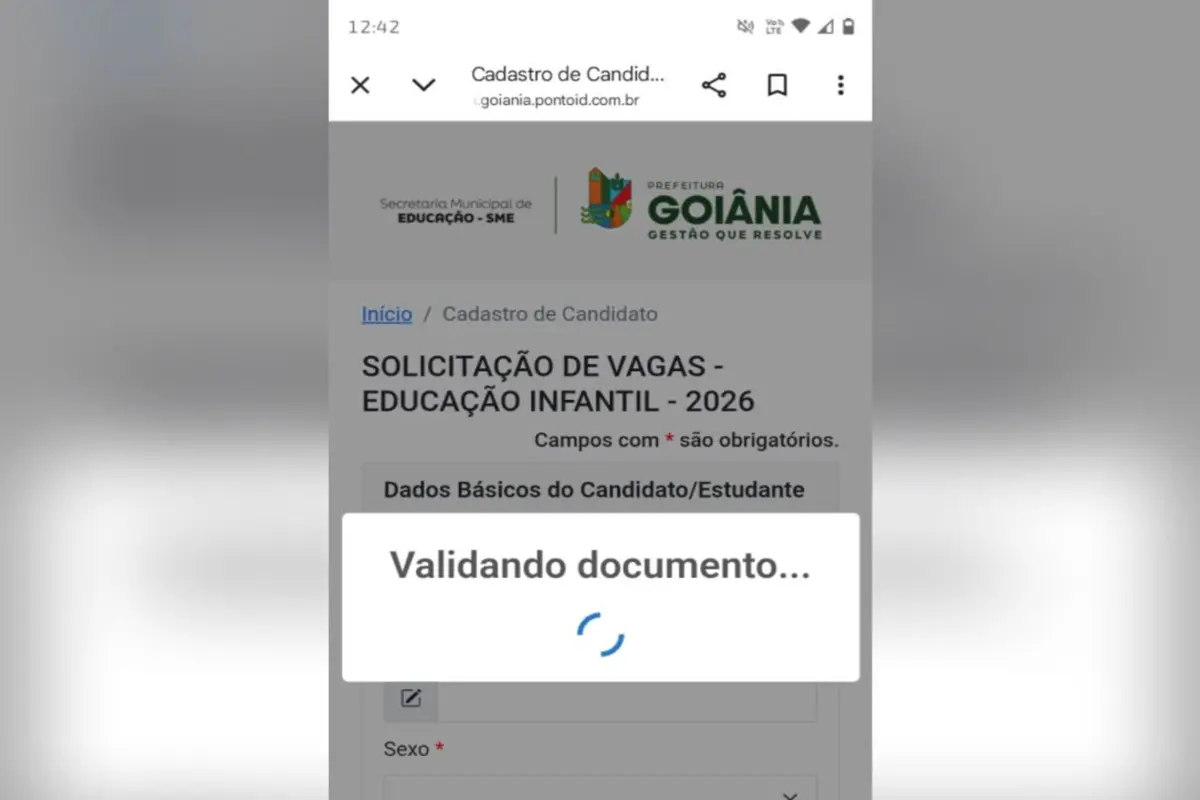Tap the text field with edit icon
The width and height of the screenshot is (1200, 800).
tap(626, 700)
